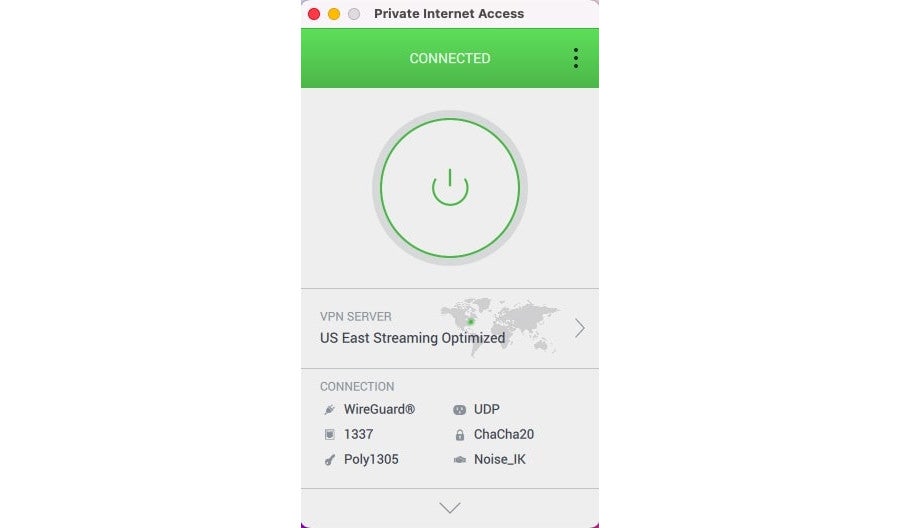The height and width of the screenshot is (528, 900).
Task: Toggle the VPN power button
Action: click(450, 188)
